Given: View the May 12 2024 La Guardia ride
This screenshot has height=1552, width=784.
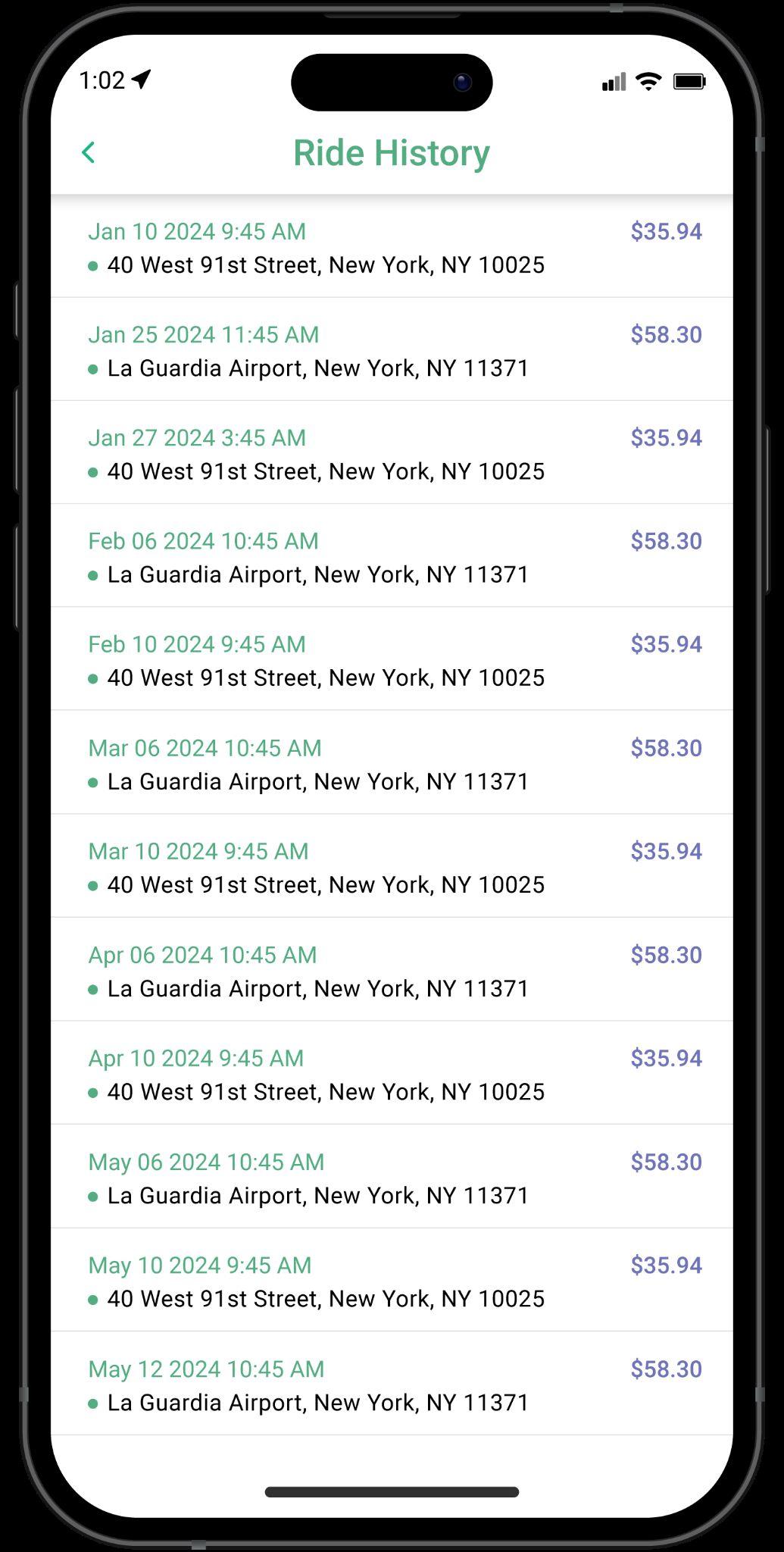Looking at the screenshot, I should pos(392,1385).
